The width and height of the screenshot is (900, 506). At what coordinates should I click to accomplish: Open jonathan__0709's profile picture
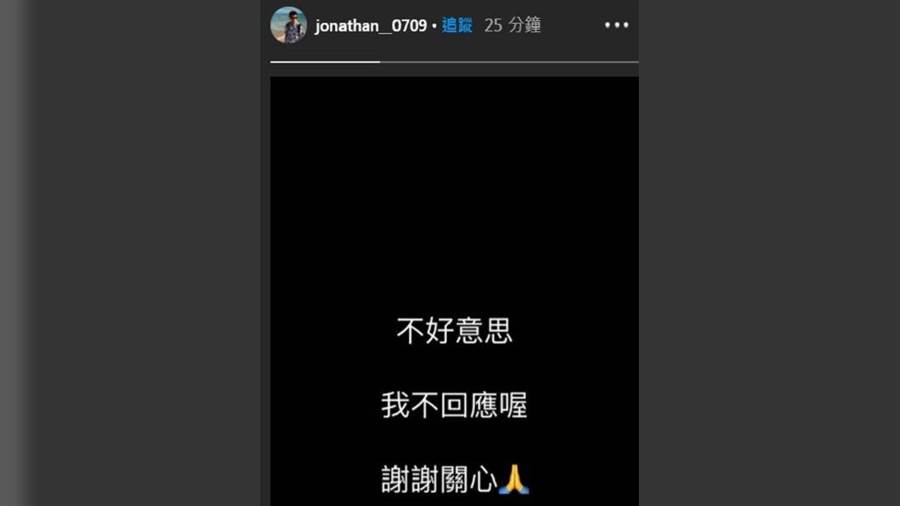288,25
